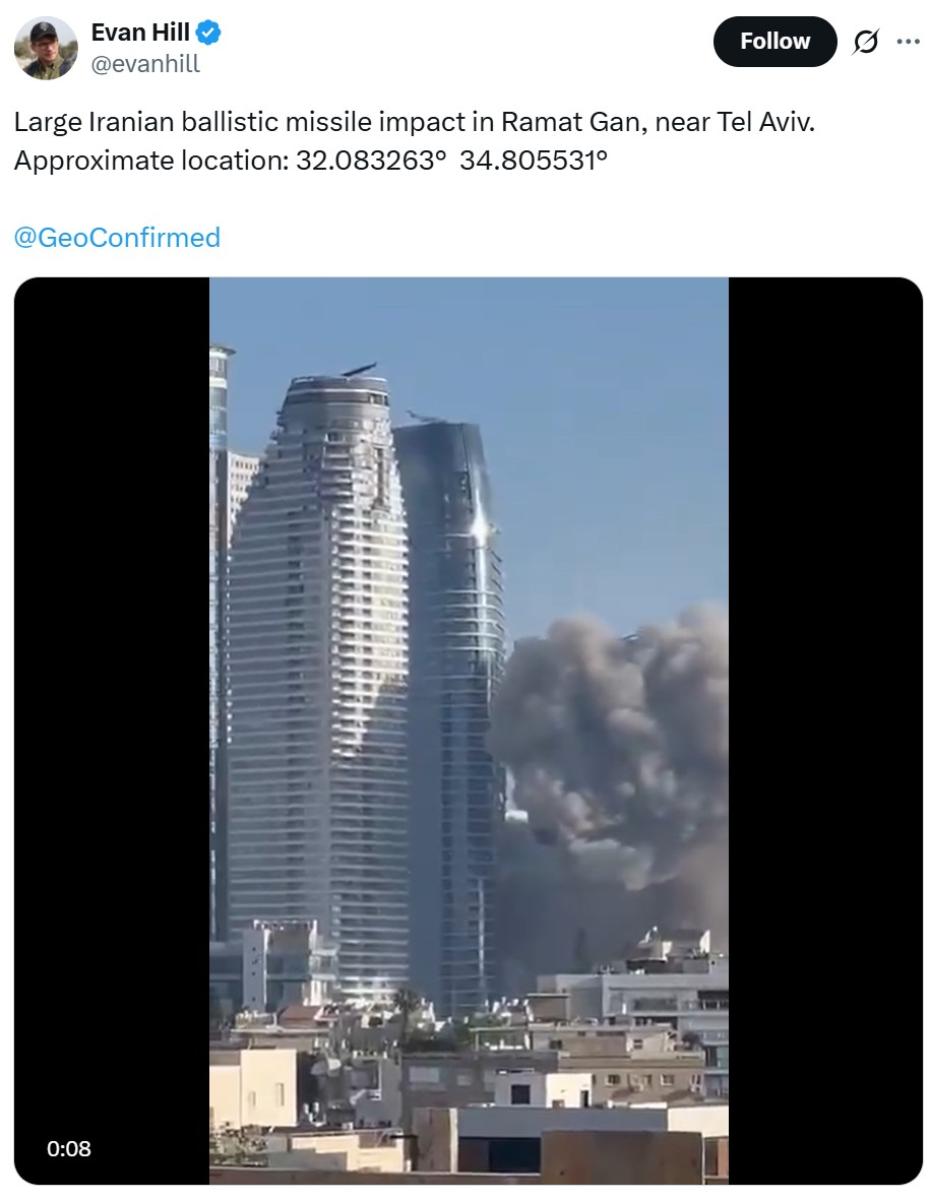Viewport: 930px width, 1199px height.
Task: Open the @evanhill handle
Action: coord(145,64)
